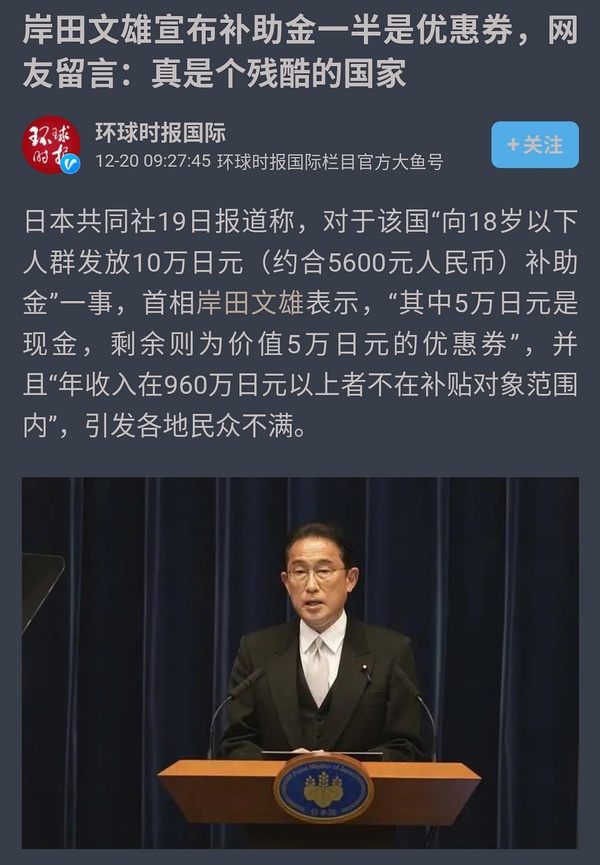The height and width of the screenshot is (865, 600).
Task: Open the 环球时报国际 account name
Action: 160,132
